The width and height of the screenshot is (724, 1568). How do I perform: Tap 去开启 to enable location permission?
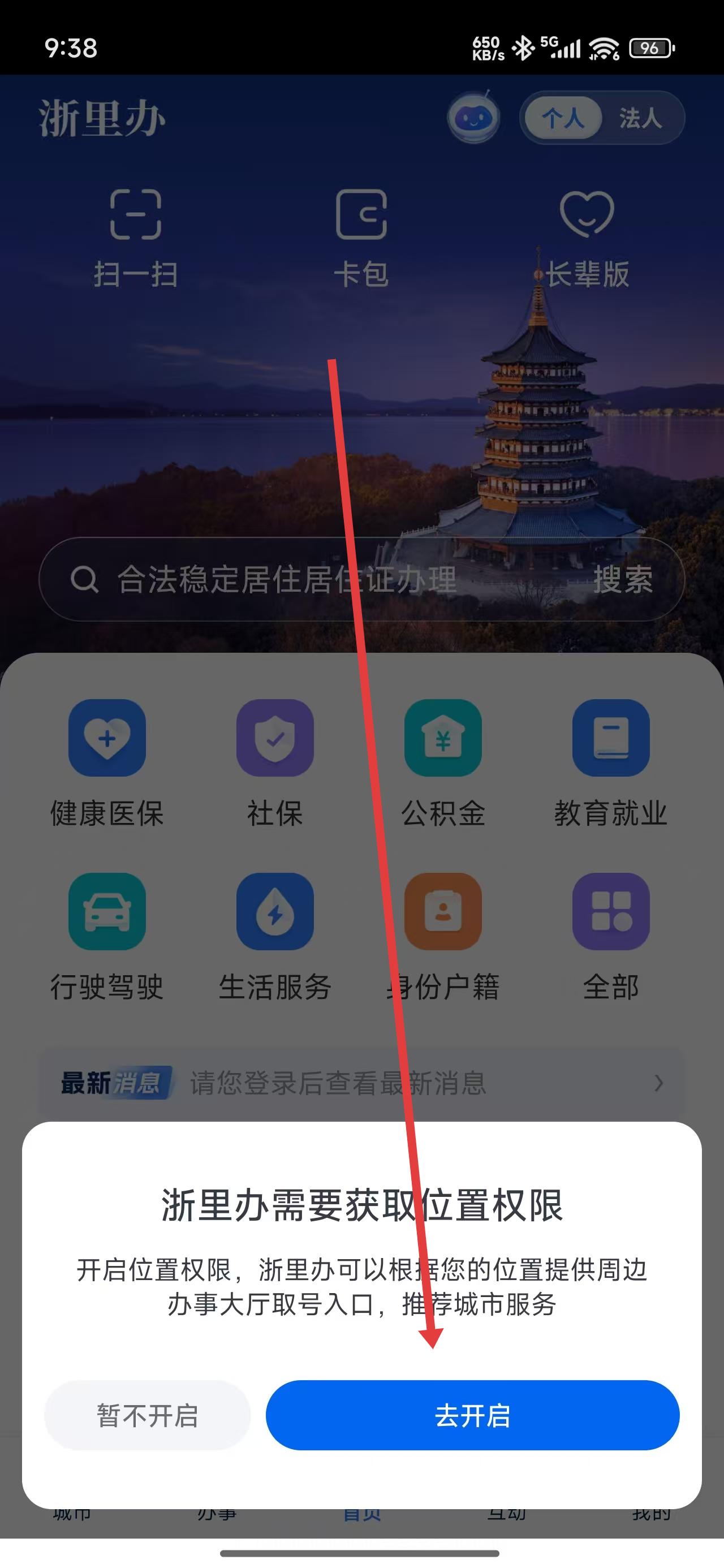pos(472,1415)
